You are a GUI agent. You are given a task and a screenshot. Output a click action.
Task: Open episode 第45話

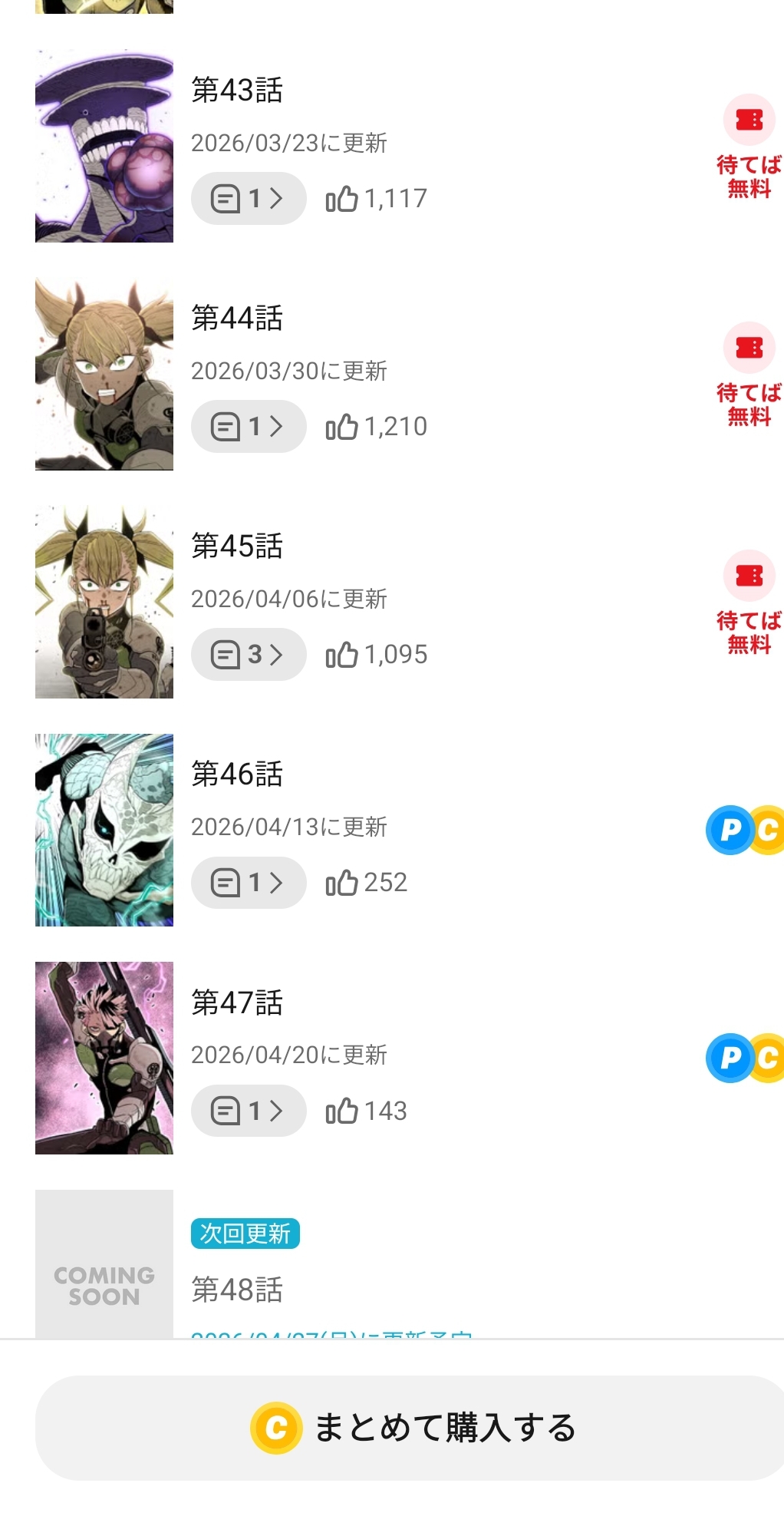pos(237,547)
